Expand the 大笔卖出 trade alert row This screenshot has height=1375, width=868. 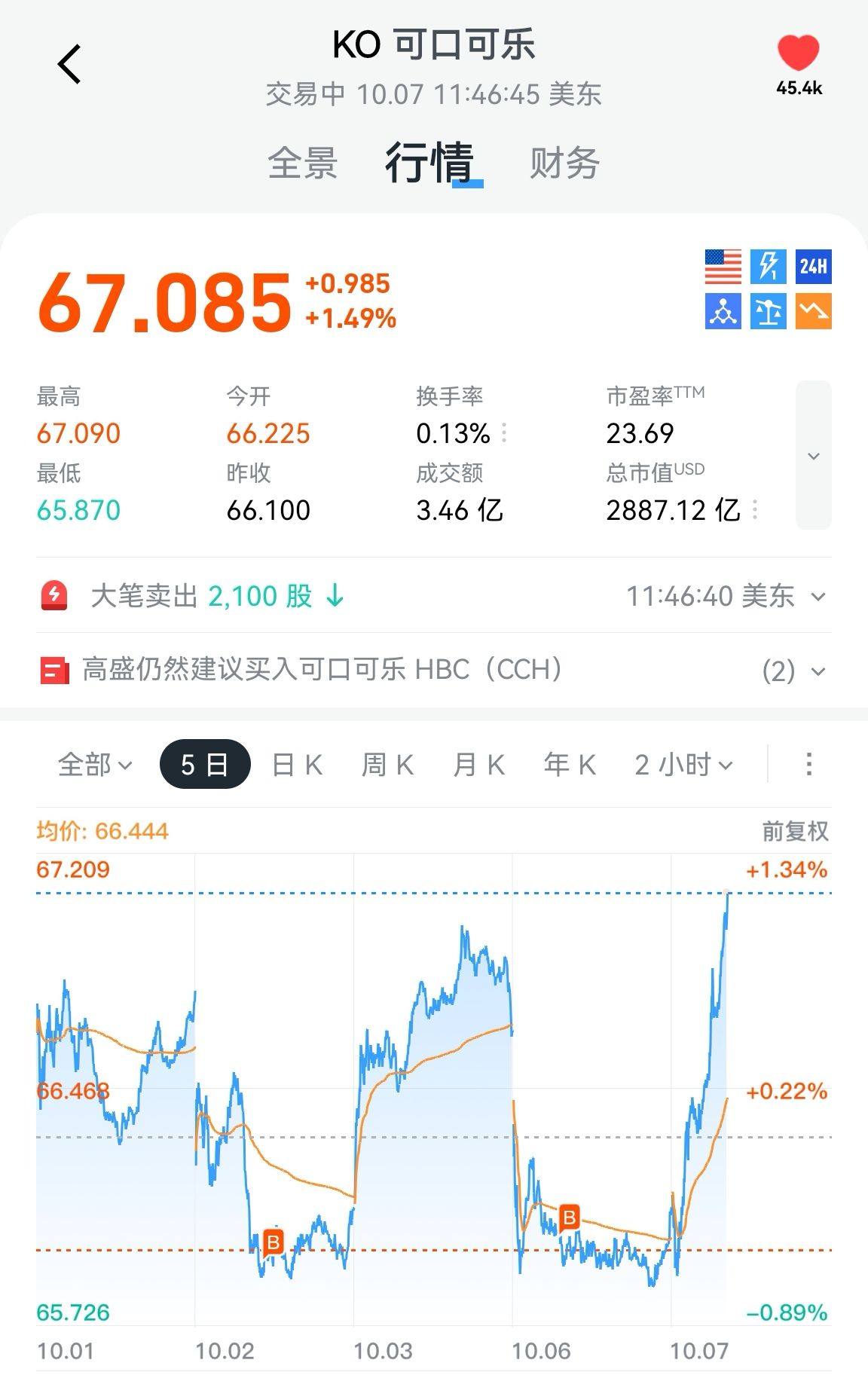pos(818,597)
